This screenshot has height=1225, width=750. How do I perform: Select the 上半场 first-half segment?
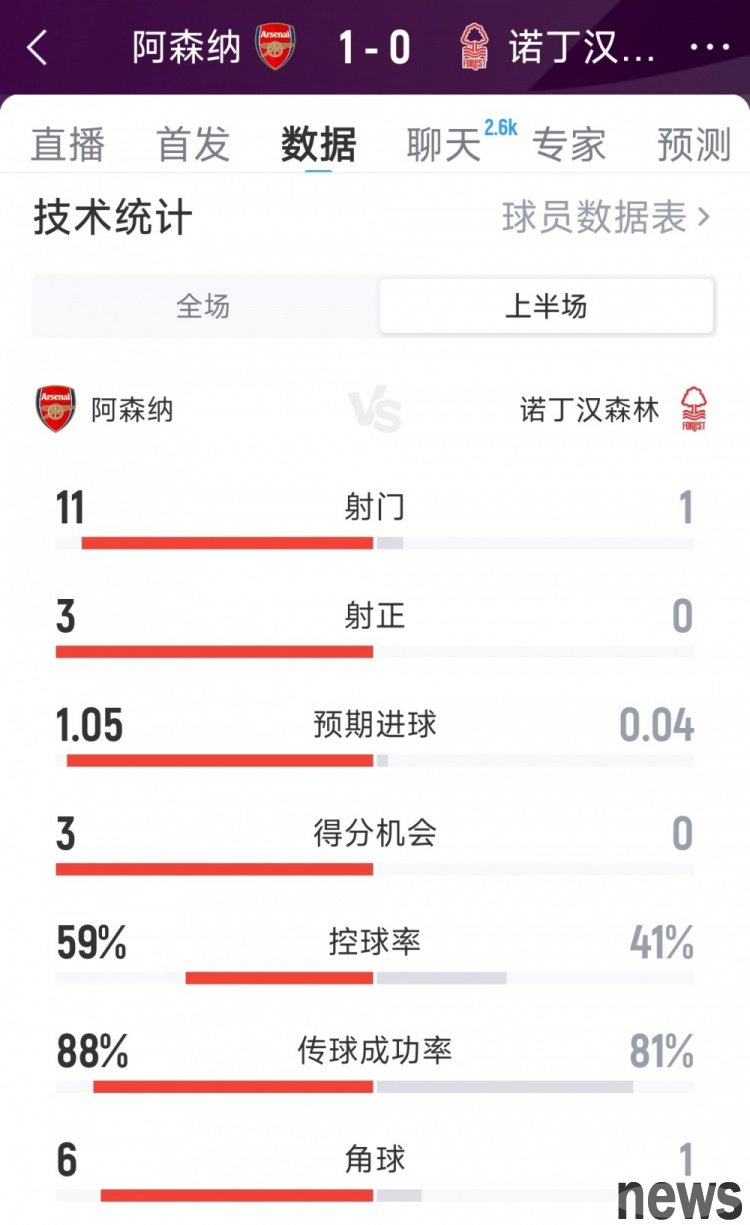coord(546,306)
